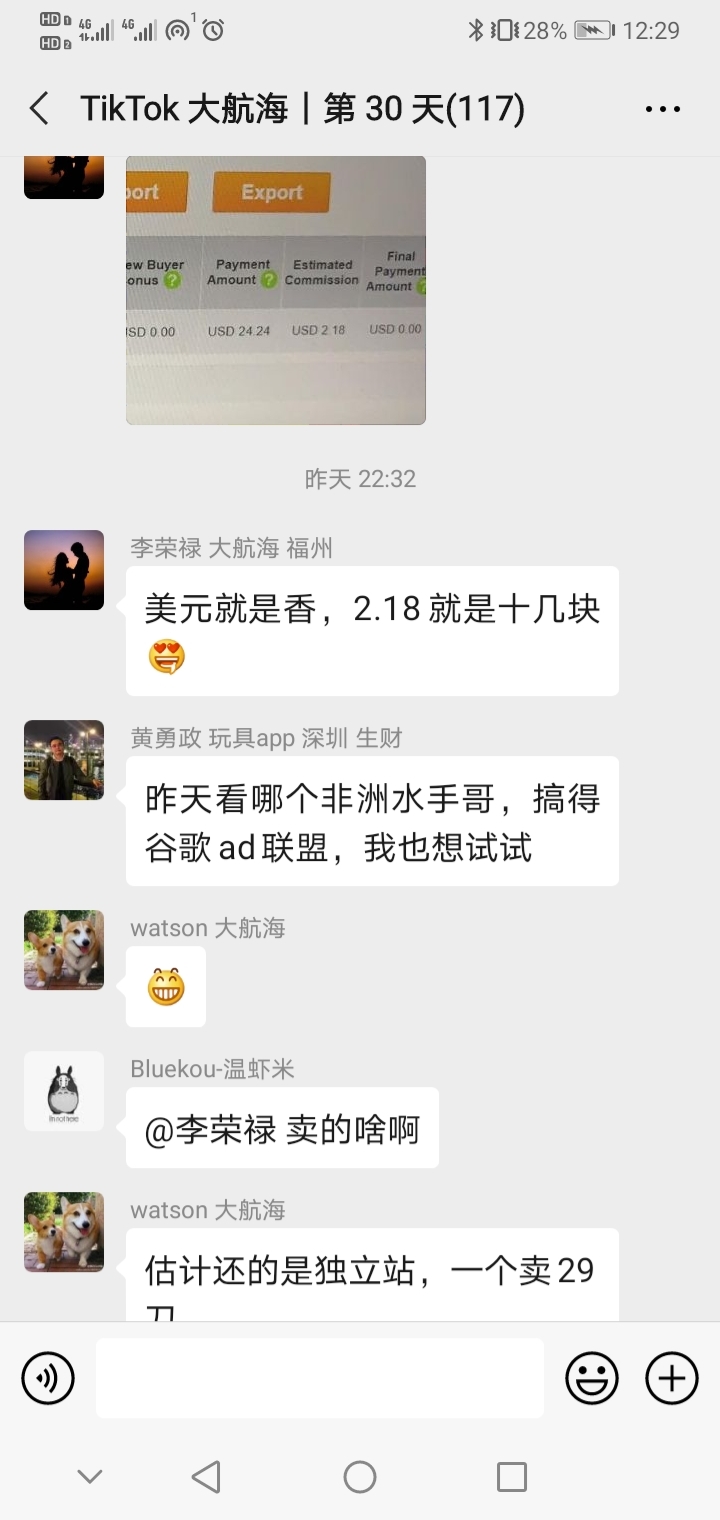Go back from the TikTok 大航海 group chat
This screenshot has width=720, height=1520.
[x=40, y=108]
